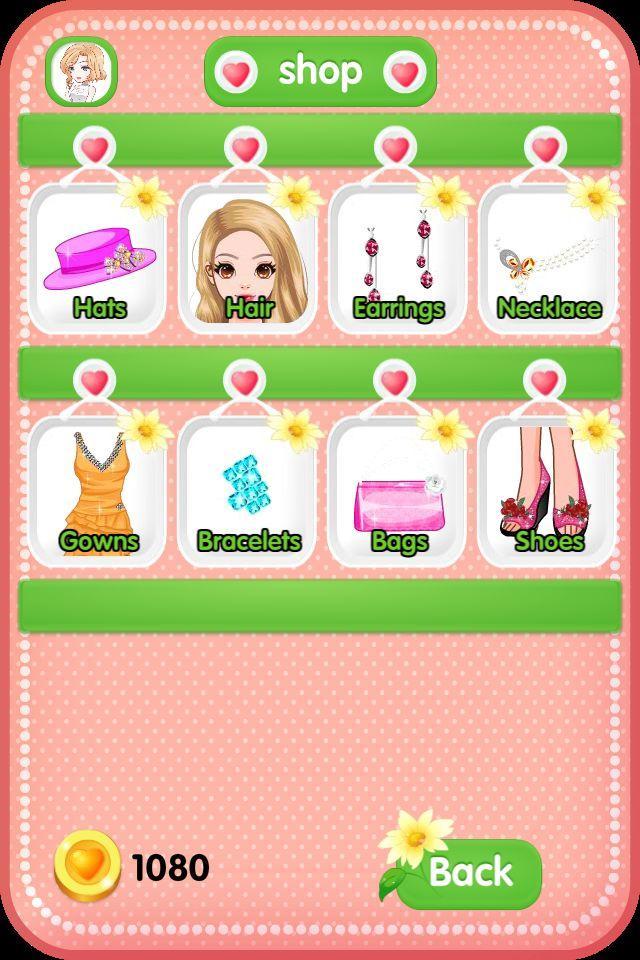Choose the Bracelets category
This screenshot has height=960, width=640.
(247, 492)
